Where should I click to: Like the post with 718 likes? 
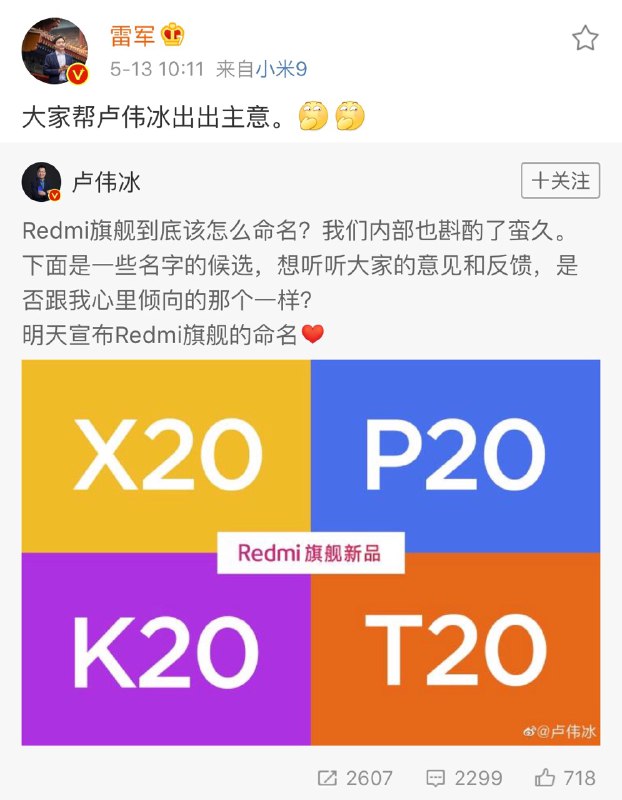pyautogui.click(x=566, y=777)
